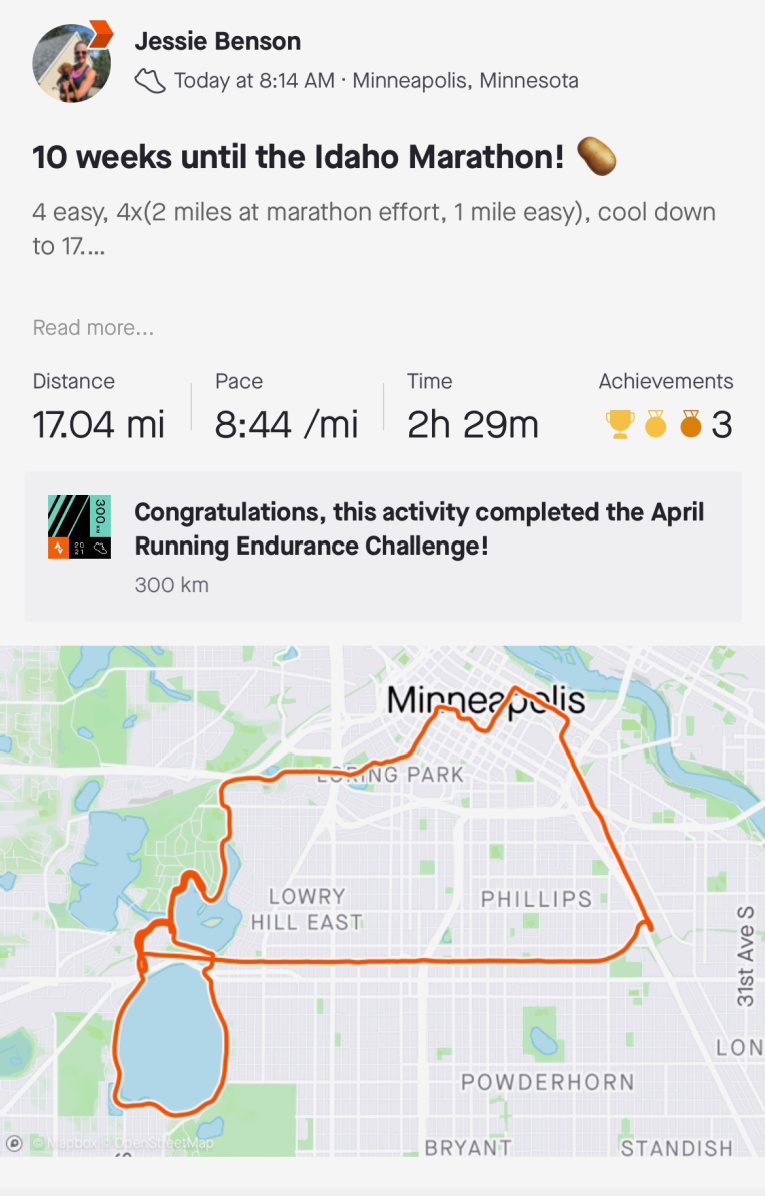Image resolution: width=765 pixels, height=1196 pixels.
Task: Open the 10 weeks until Idaho Marathon activity
Action: (298, 157)
